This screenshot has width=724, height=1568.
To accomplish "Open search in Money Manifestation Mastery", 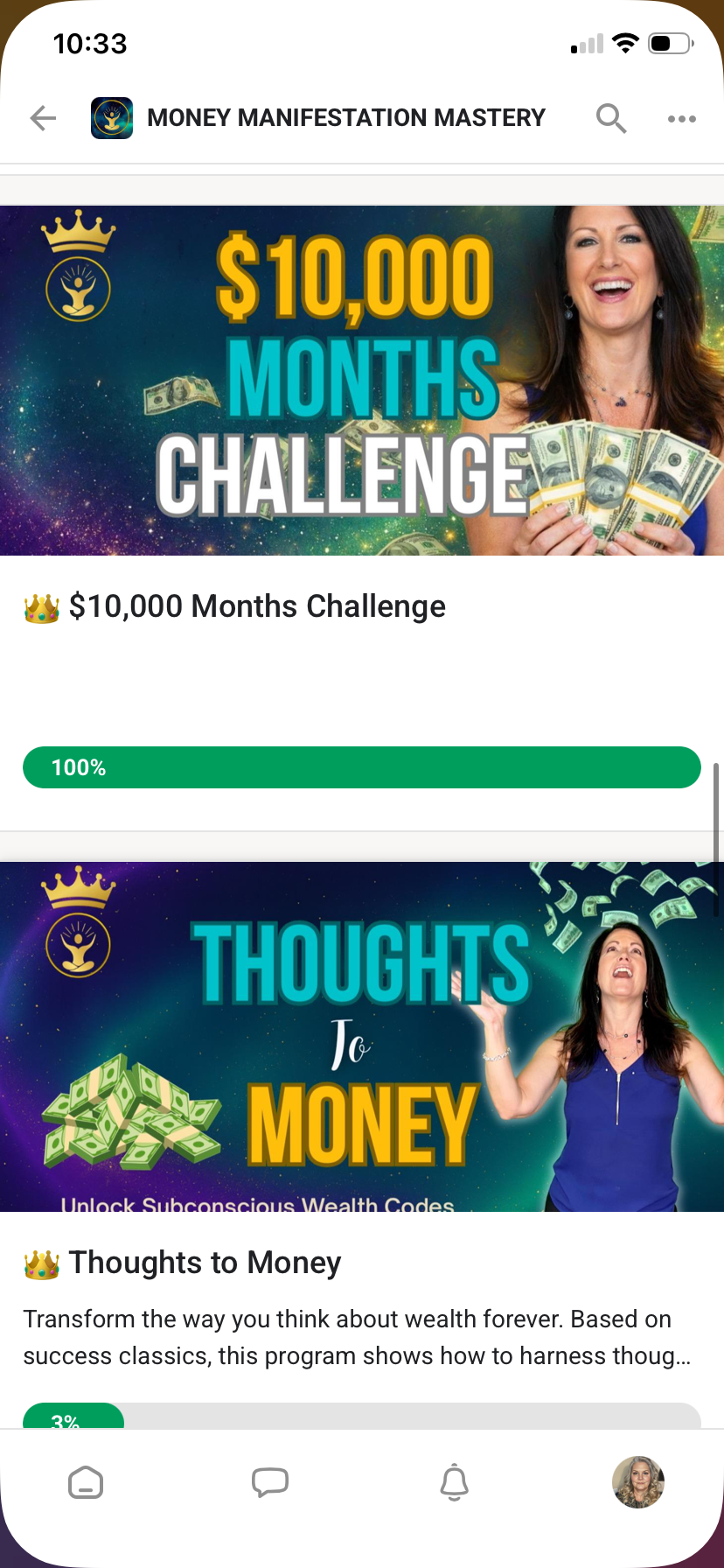I will pos(611,118).
